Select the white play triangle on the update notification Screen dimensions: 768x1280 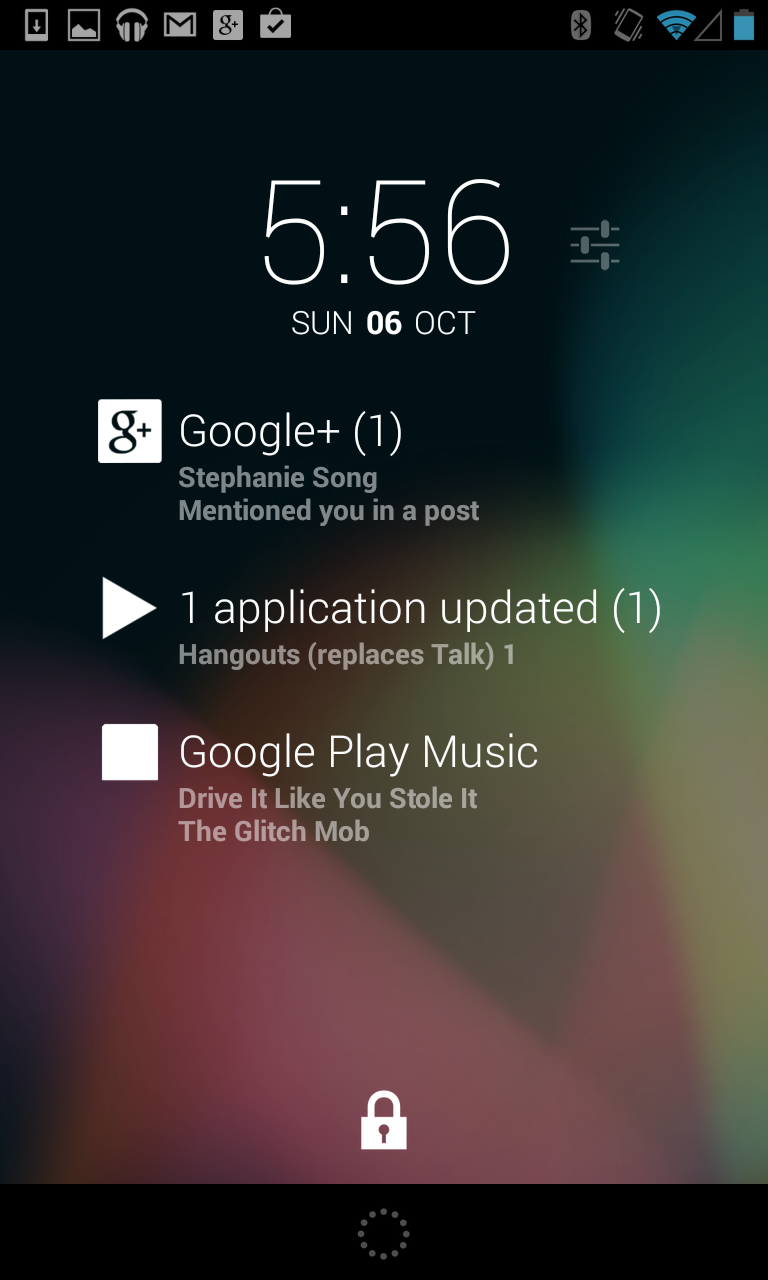128,608
